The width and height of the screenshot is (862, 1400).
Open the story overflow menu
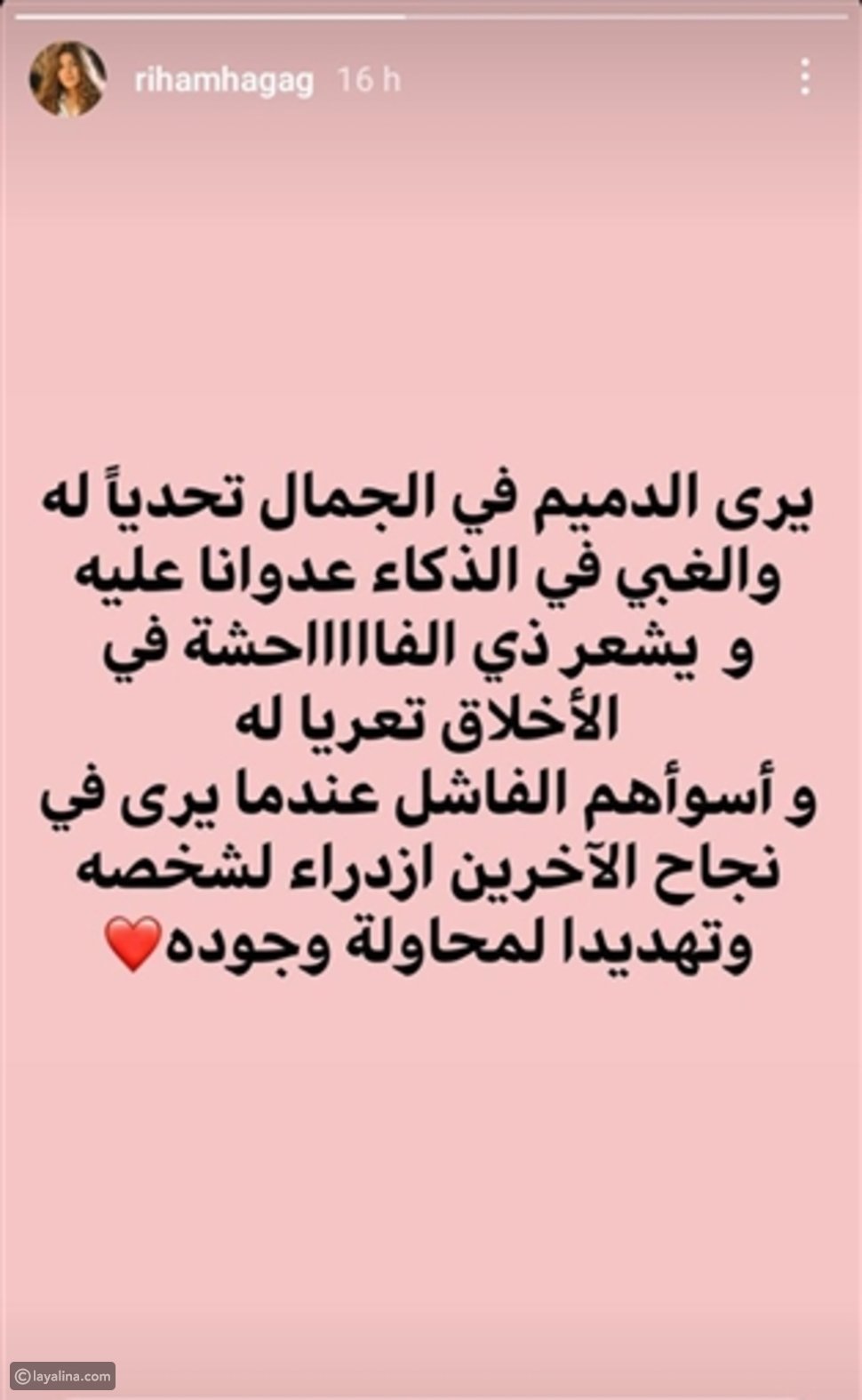[x=804, y=78]
